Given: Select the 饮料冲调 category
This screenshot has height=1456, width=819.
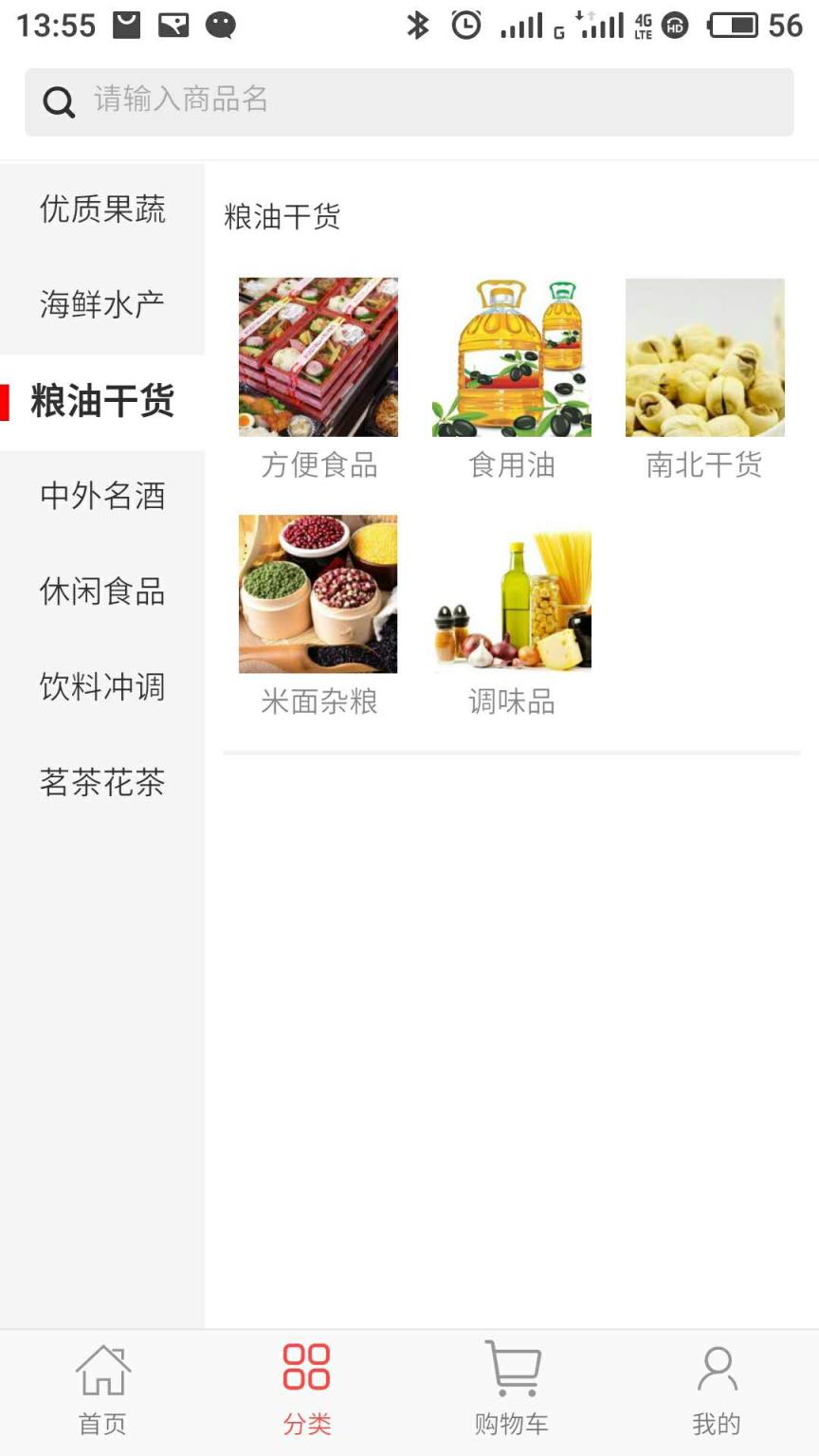Looking at the screenshot, I should (101, 688).
